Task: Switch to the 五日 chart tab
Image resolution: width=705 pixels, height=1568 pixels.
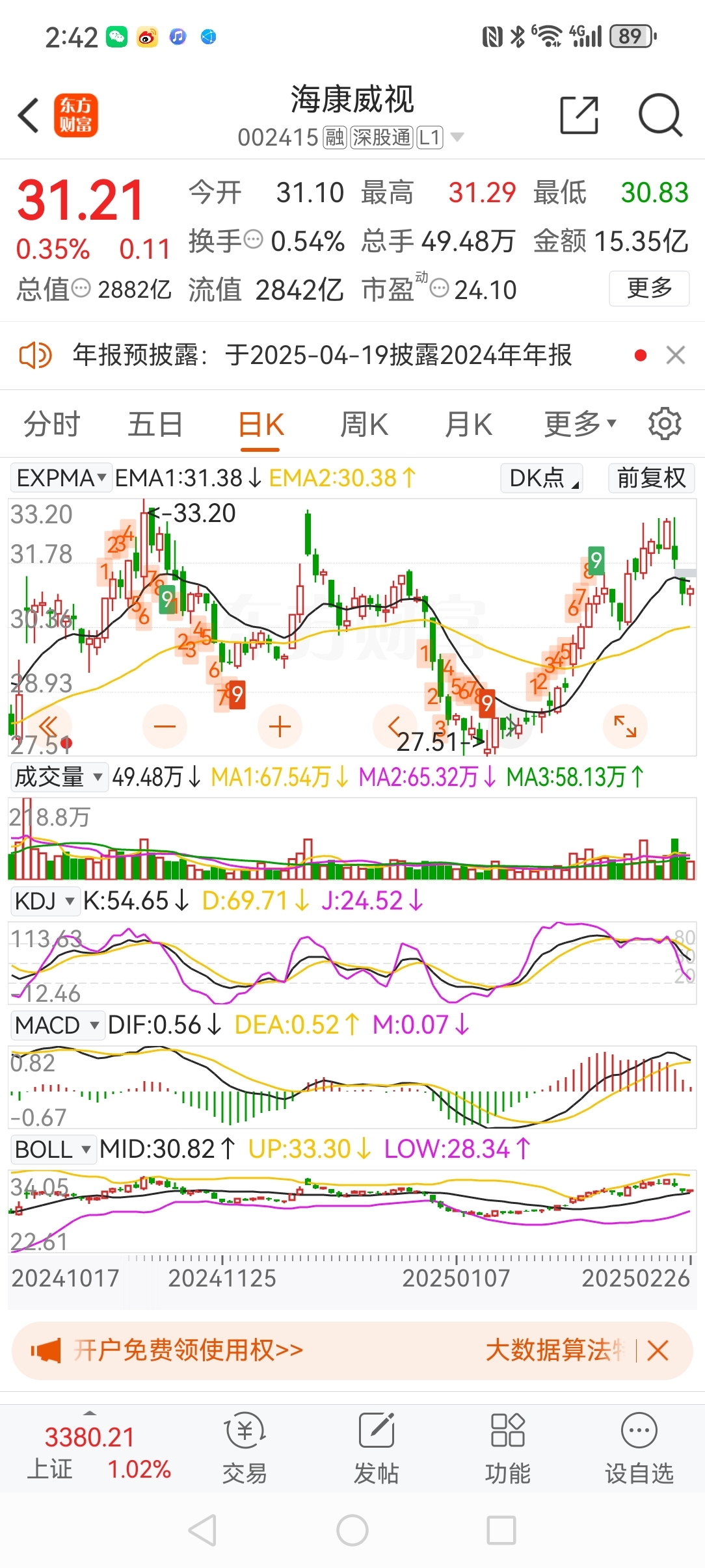Action: click(155, 425)
